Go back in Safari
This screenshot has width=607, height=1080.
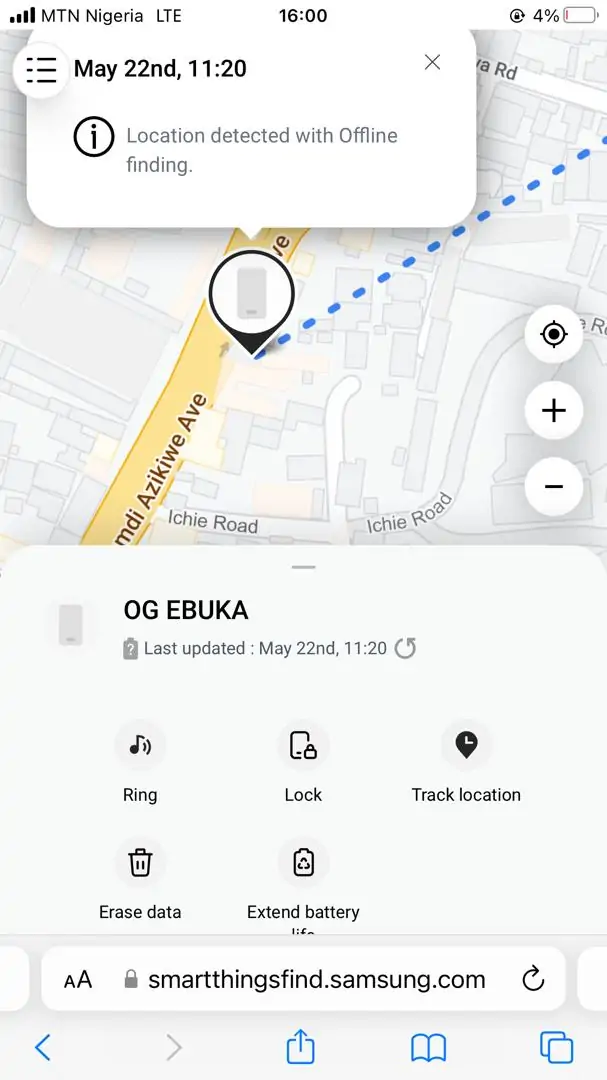42,1047
